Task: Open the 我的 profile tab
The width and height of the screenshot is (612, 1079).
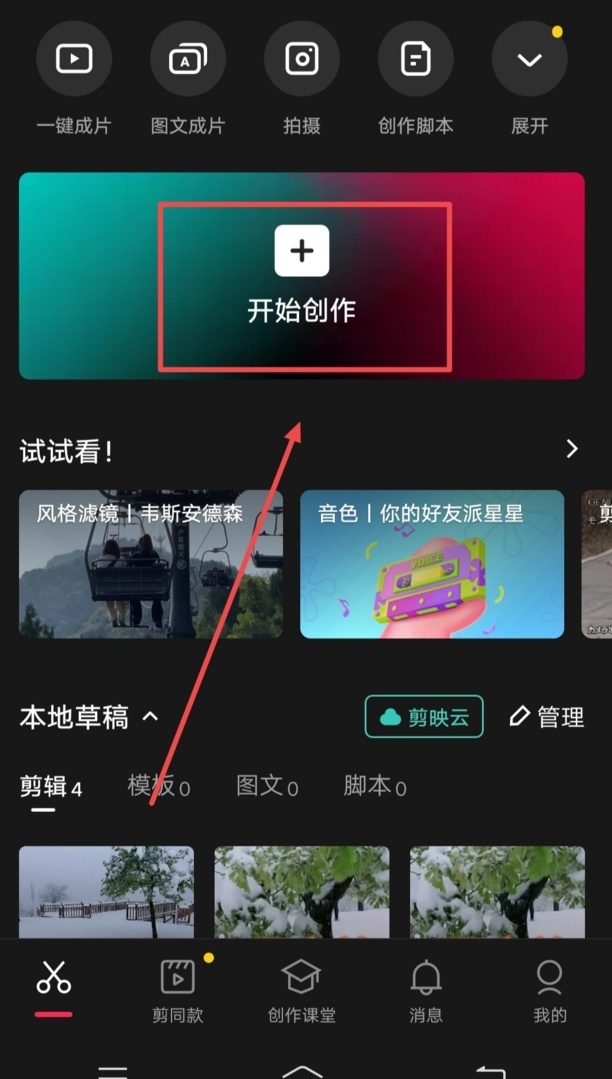Action: click(x=549, y=990)
